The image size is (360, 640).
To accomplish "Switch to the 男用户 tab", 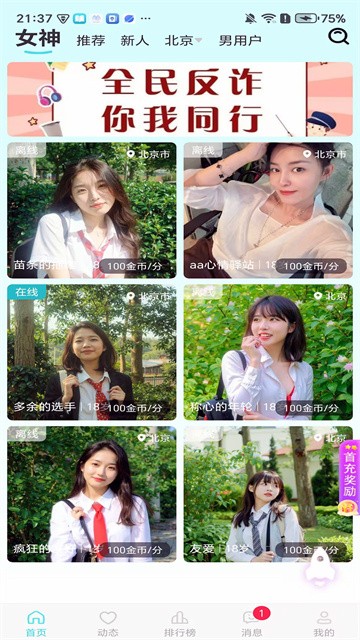I will (x=240, y=40).
